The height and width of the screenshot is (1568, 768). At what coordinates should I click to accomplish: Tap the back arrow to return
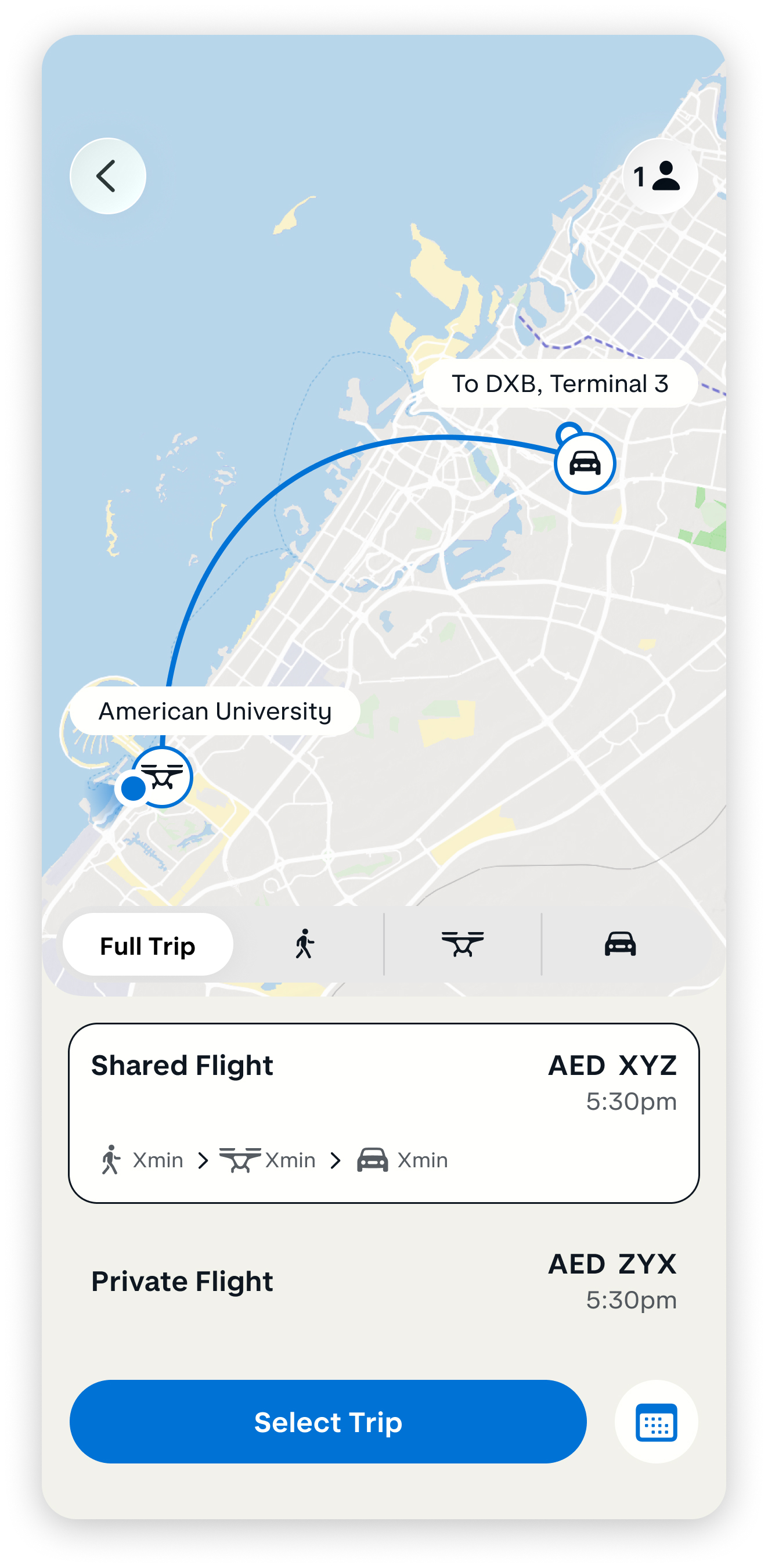pyautogui.click(x=108, y=176)
